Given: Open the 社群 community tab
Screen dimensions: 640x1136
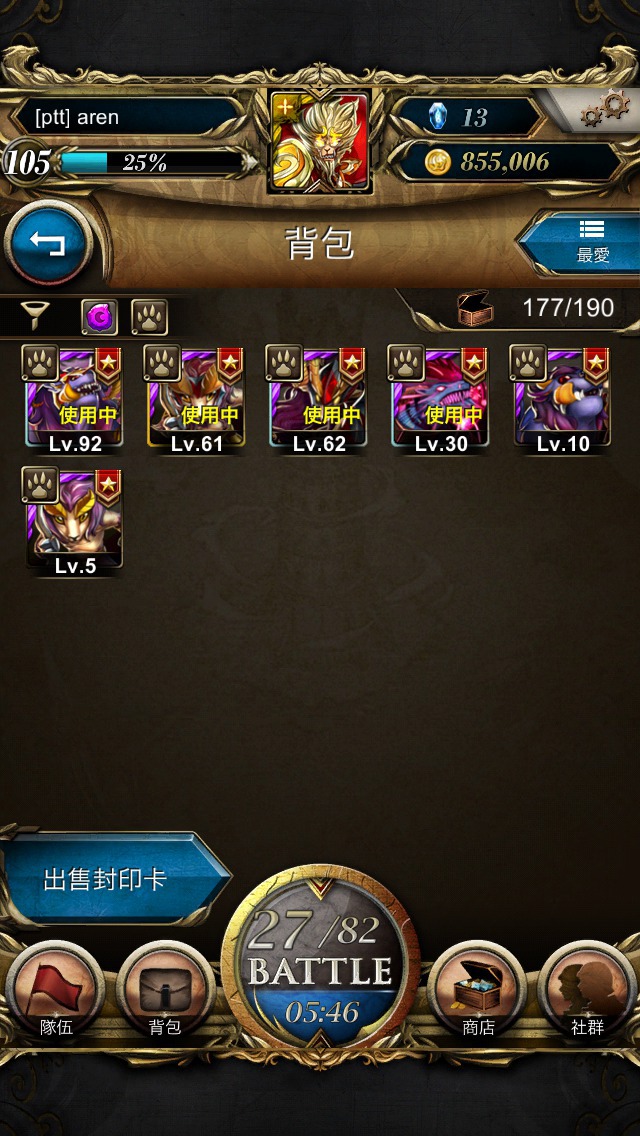Looking at the screenshot, I should point(587,990).
